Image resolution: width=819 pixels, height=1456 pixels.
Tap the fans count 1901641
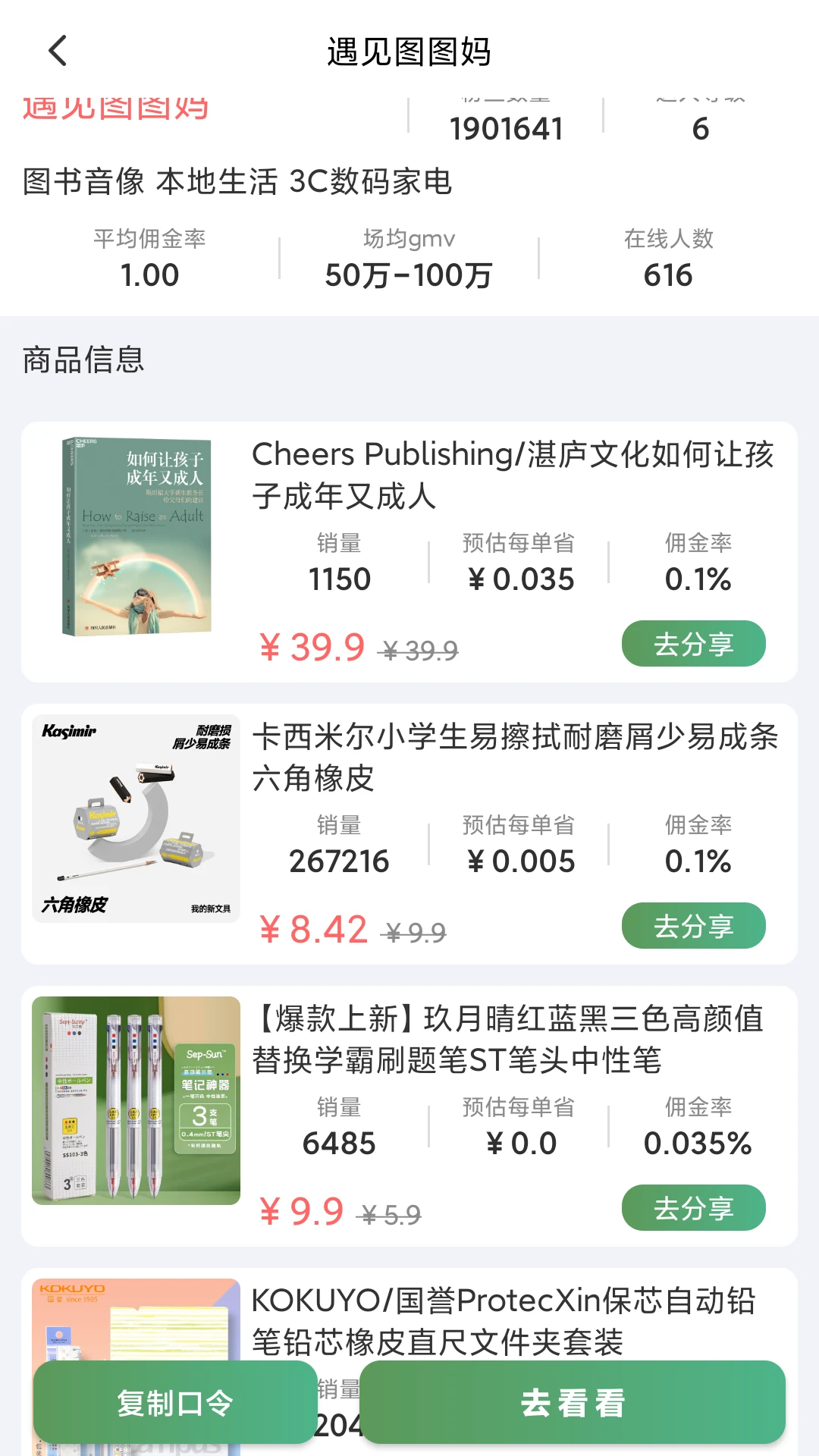point(506,129)
